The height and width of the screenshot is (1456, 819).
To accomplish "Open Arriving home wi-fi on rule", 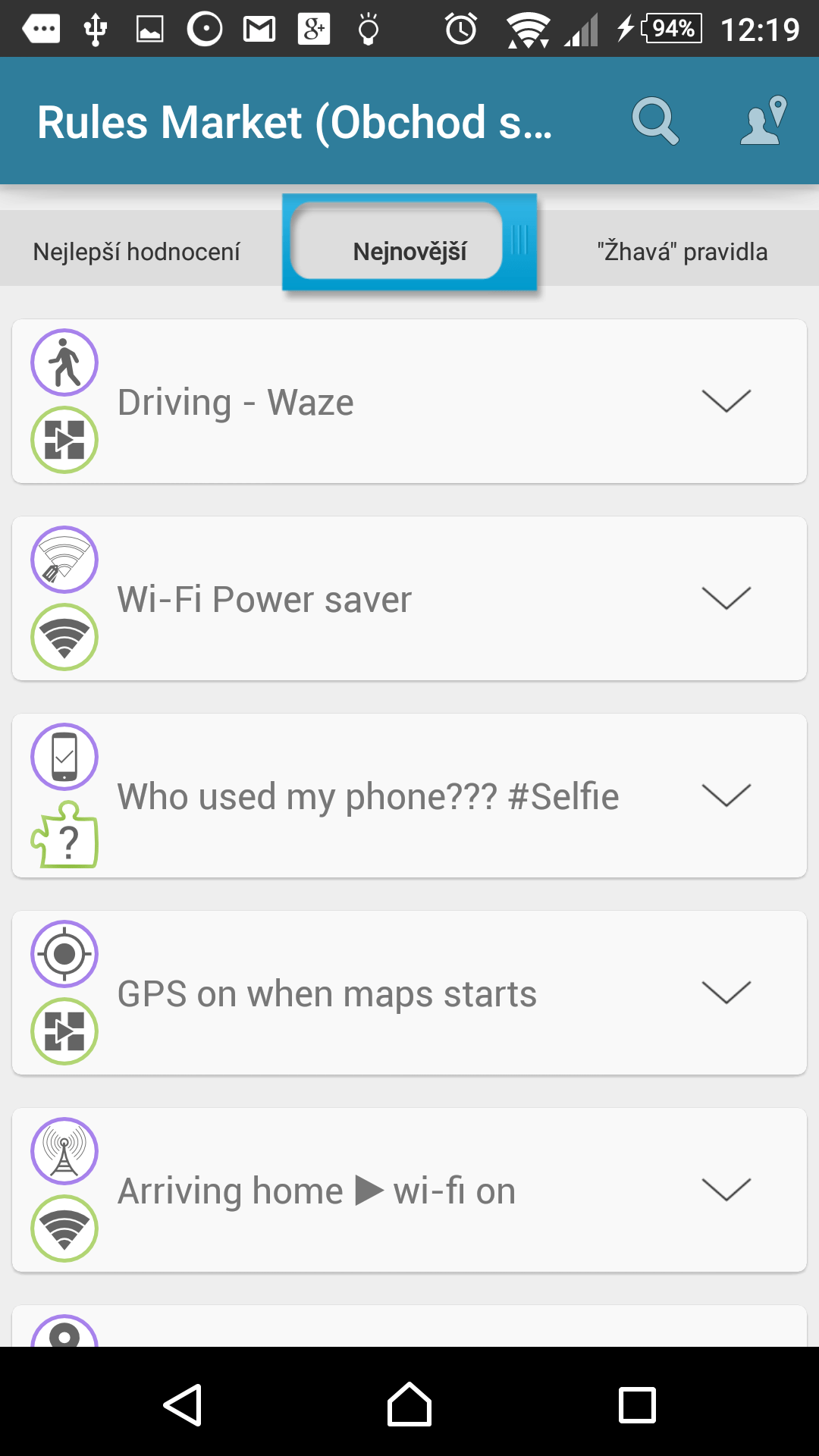I will point(409,1190).
